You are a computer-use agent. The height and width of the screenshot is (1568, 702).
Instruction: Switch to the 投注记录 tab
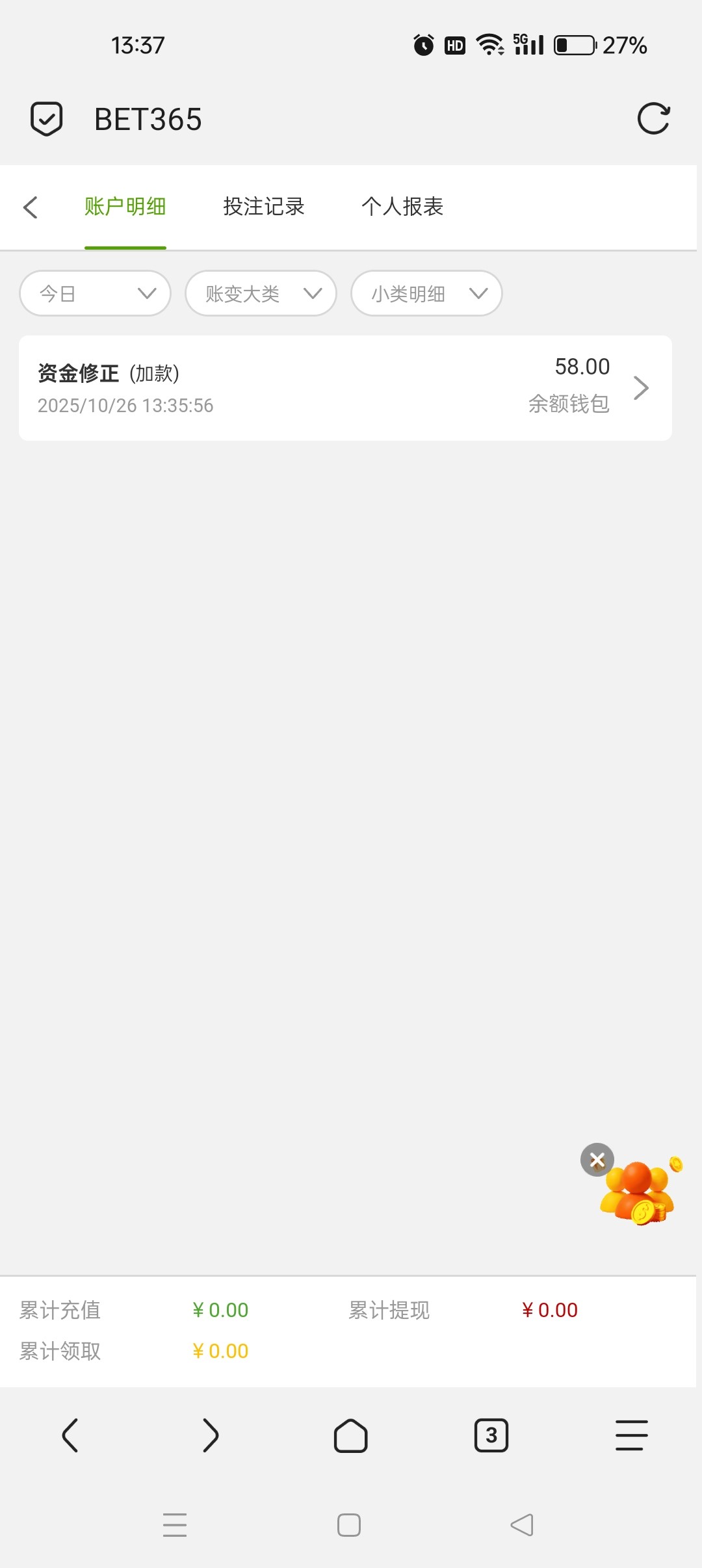pos(264,207)
